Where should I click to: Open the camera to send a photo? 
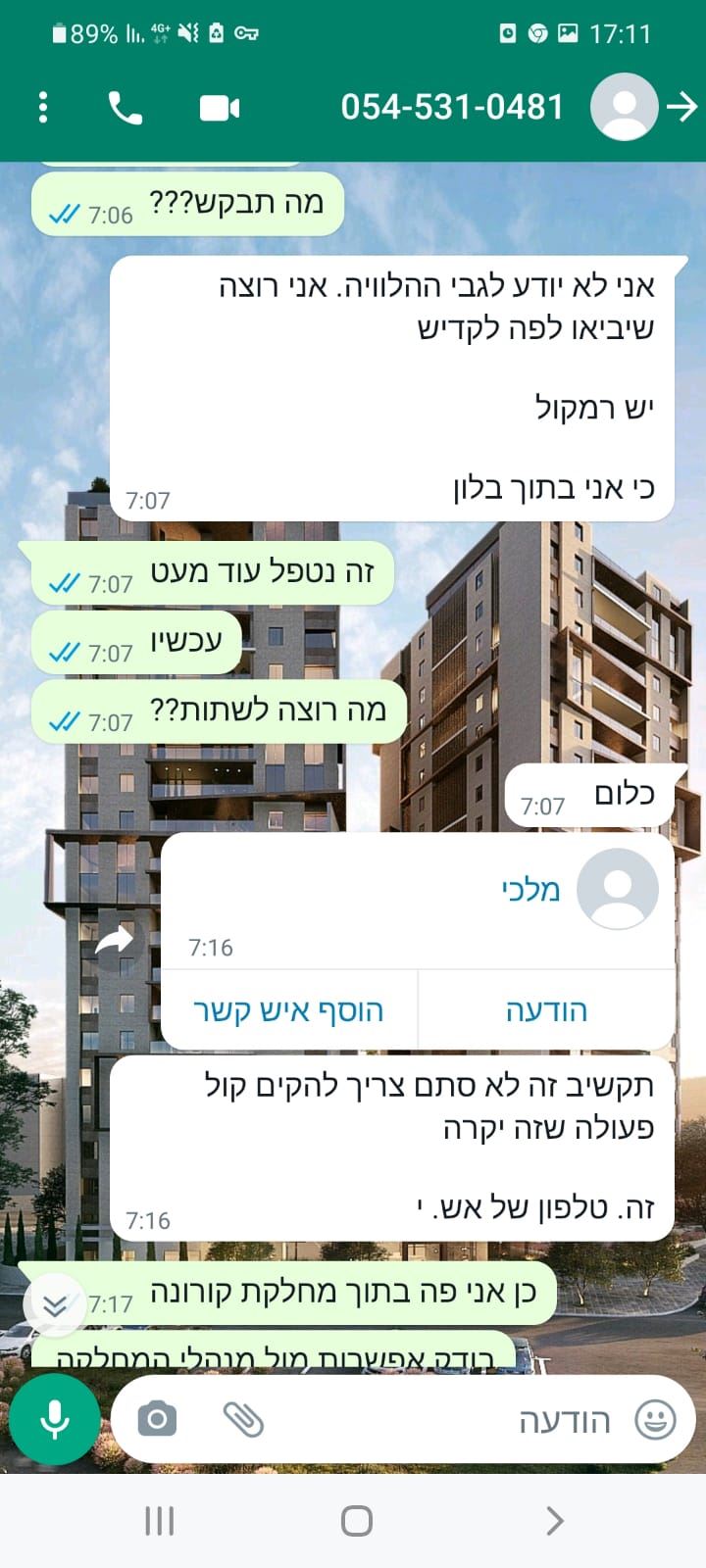click(157, 1419)
